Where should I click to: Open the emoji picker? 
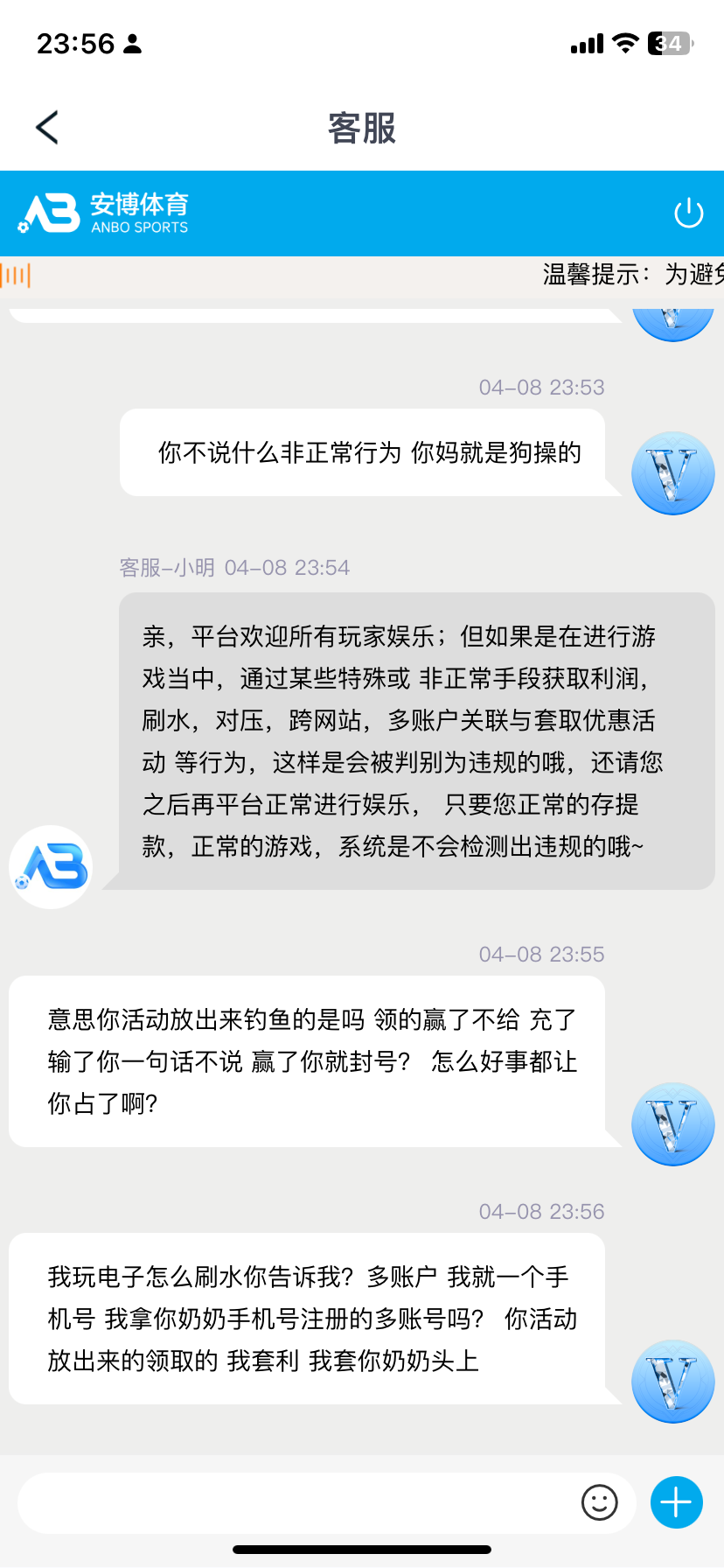(599, 1502)
